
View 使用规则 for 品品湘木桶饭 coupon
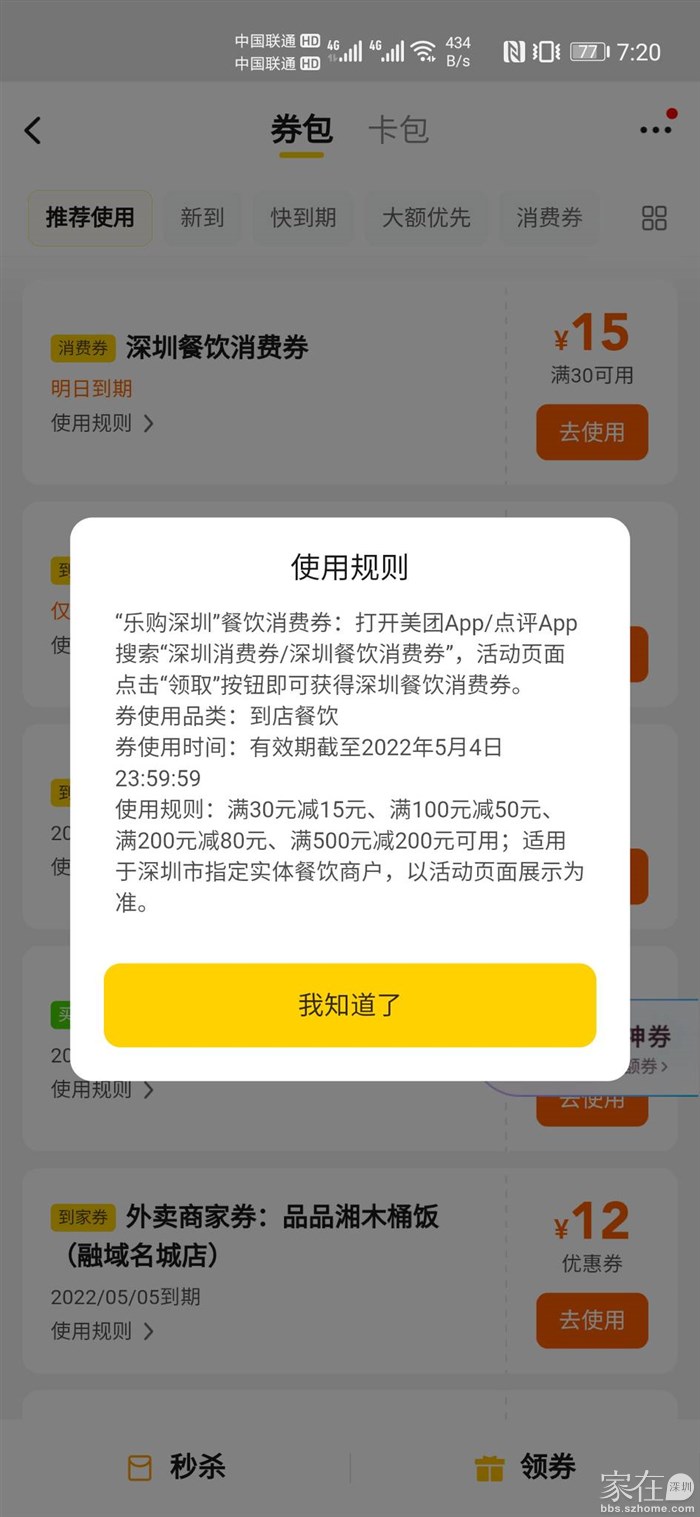102,1331
